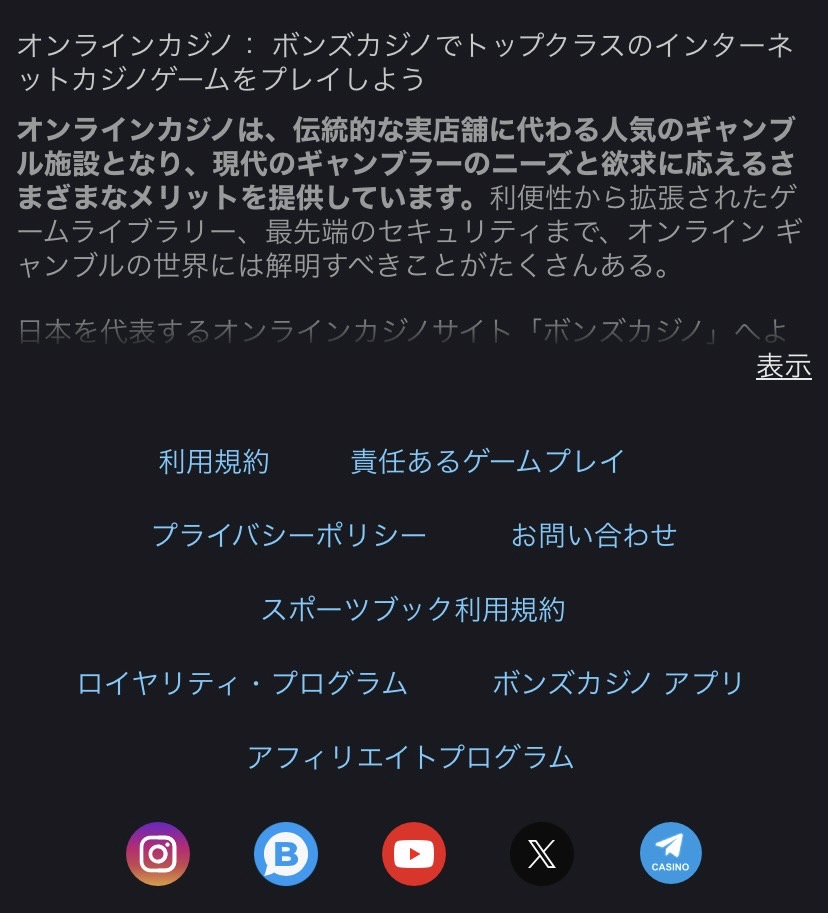Tap the お問い合わせ contact link
Image resolution: width=828 pixels, height=913 pixels.
(594, 535)
